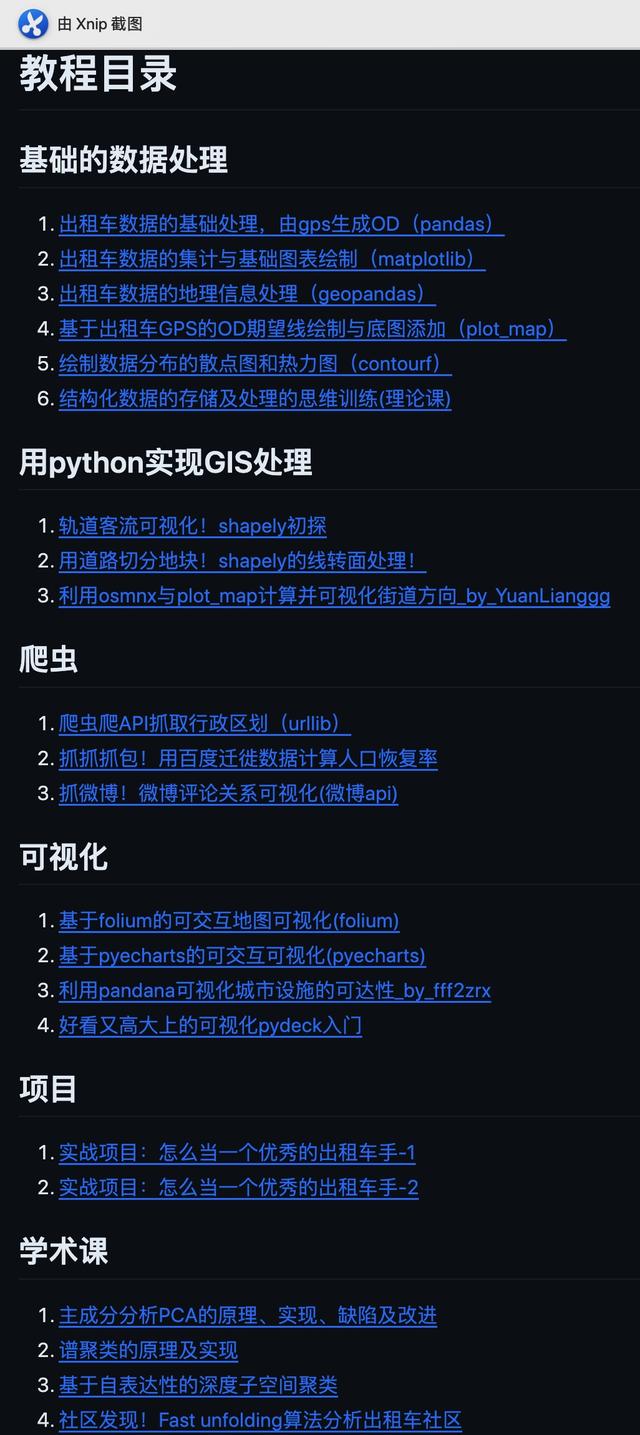
Task: Open the shapely rail passenger flow visualization link
Action: tap(192, 526)
